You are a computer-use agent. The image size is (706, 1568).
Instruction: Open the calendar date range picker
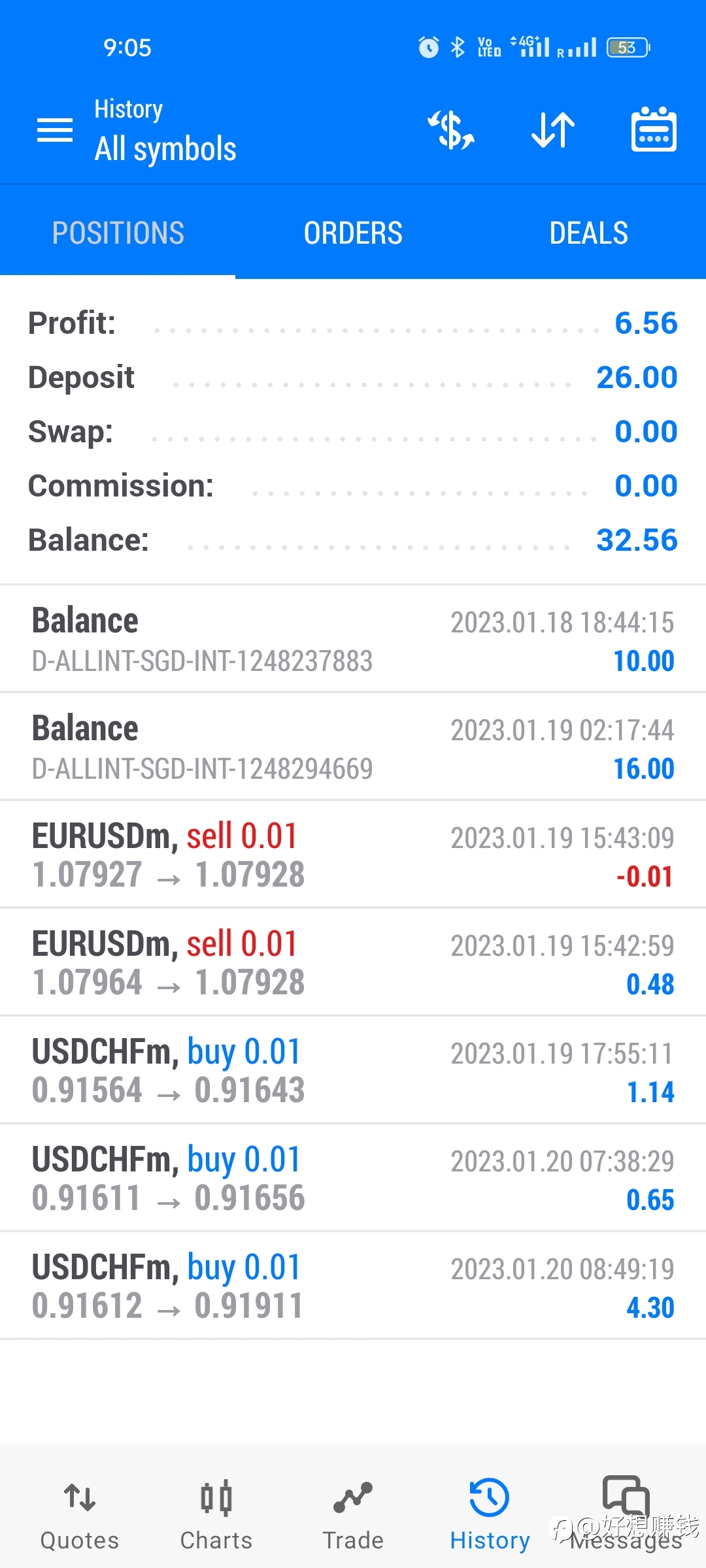[x=654, y=129]
